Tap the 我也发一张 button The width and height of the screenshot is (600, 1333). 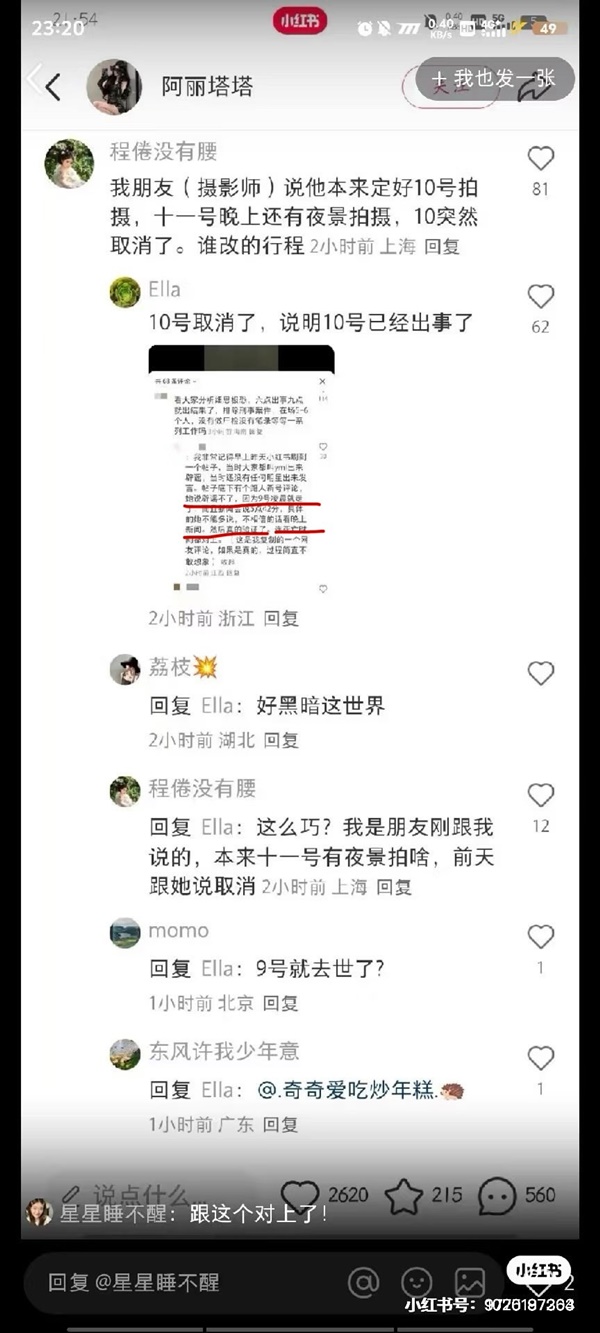[x=494, y=79]
